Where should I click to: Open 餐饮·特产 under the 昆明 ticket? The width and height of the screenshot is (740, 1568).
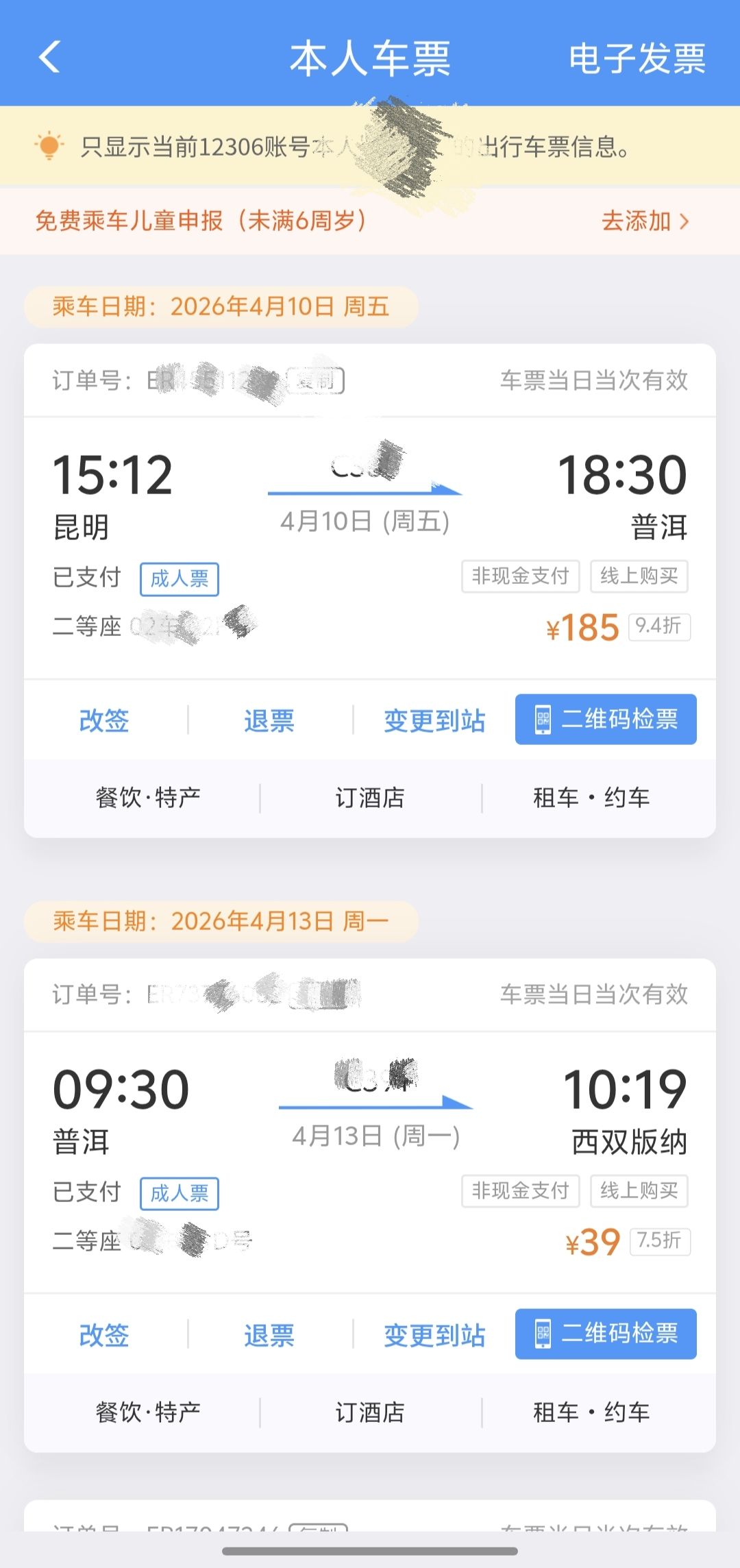point(148,798)
